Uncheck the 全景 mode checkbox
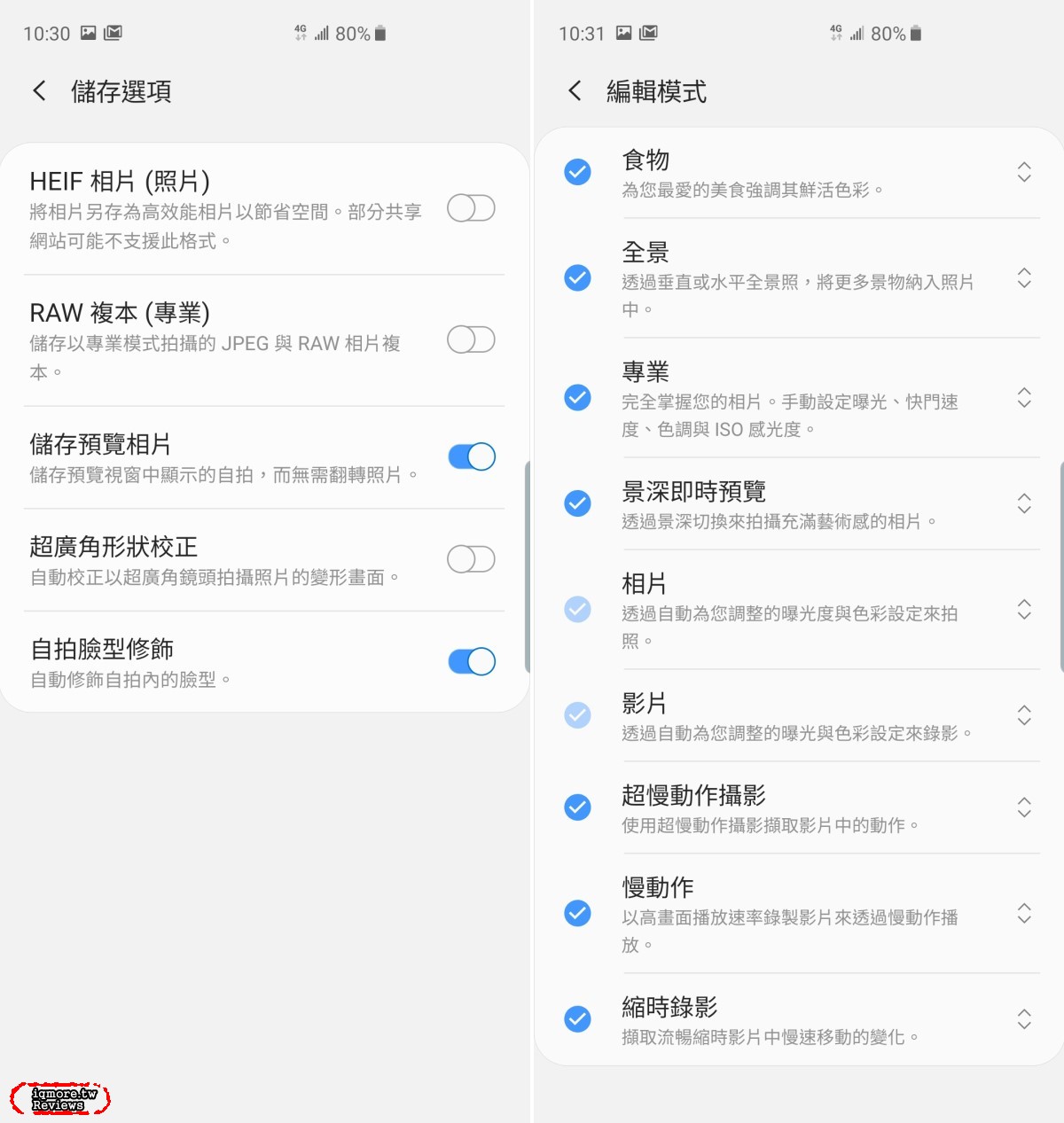 [578, 277]
